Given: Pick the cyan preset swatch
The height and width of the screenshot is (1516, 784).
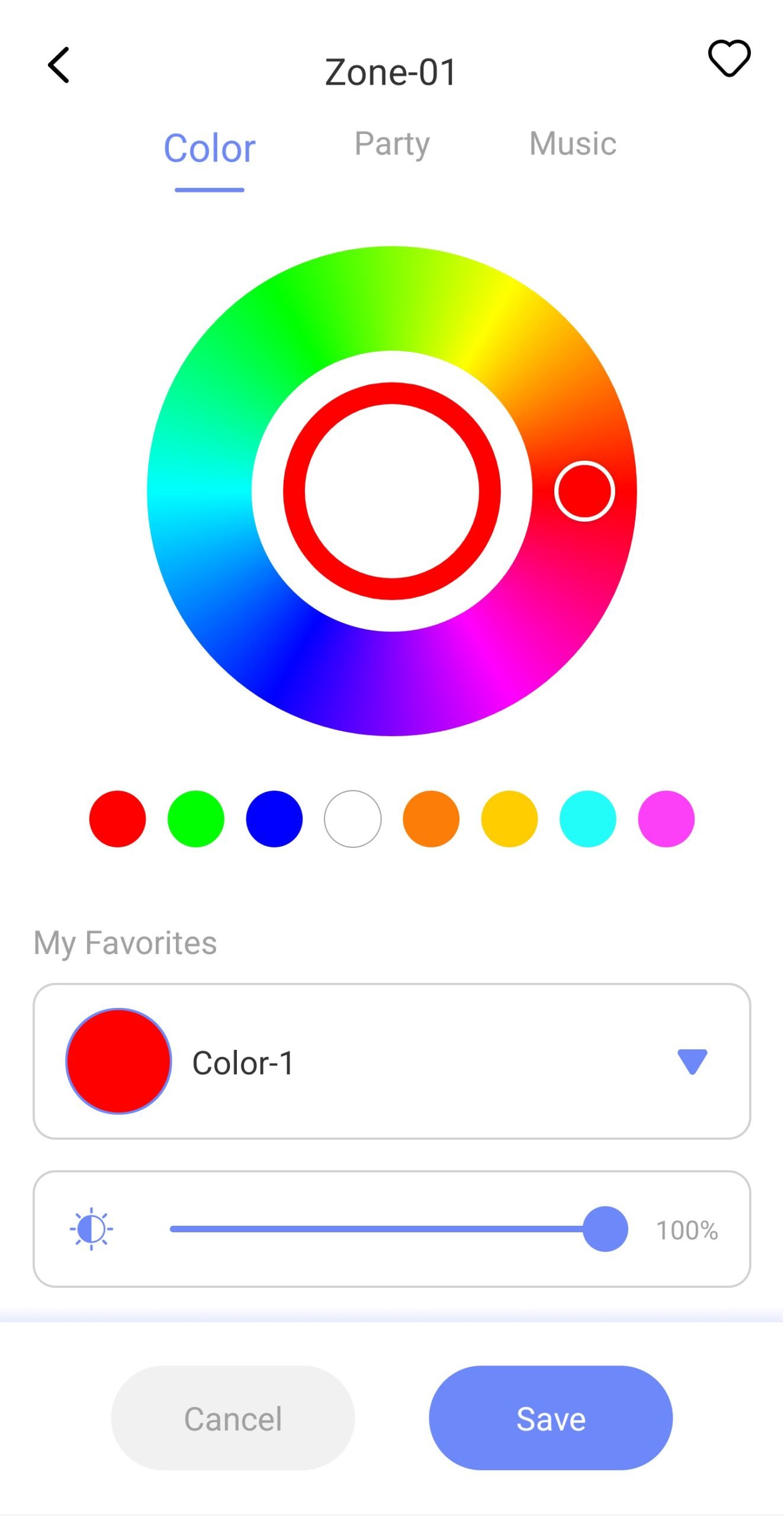Looking at the screenshot, I should tap(588, 818).
